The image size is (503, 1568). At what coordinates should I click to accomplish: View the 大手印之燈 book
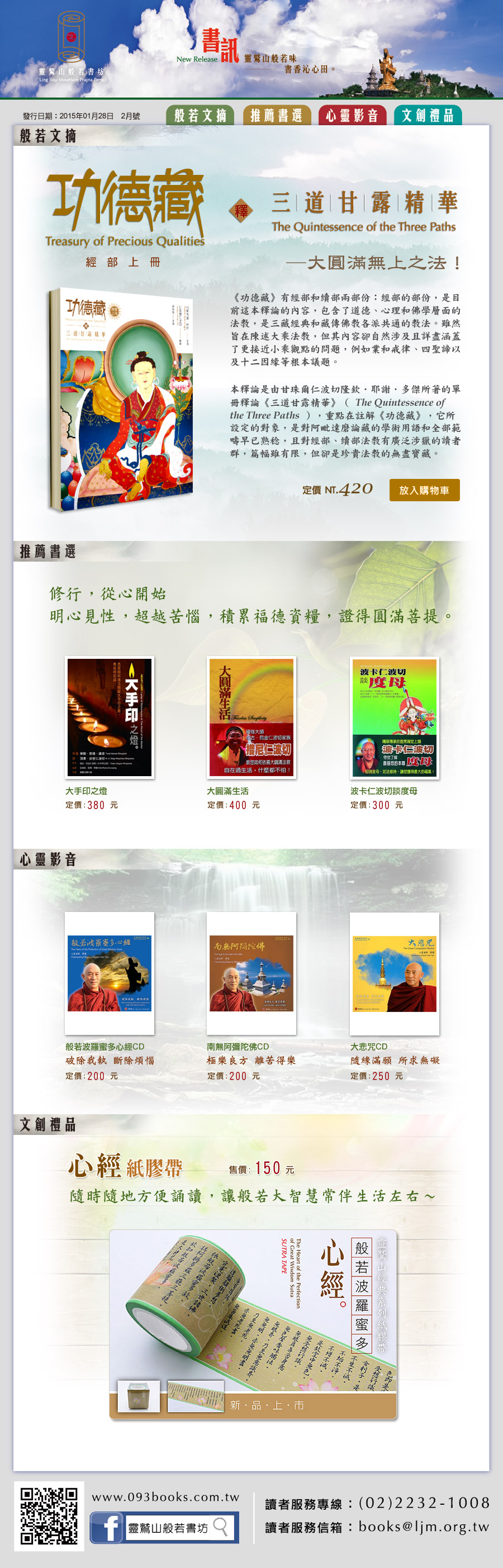point(110,717)
